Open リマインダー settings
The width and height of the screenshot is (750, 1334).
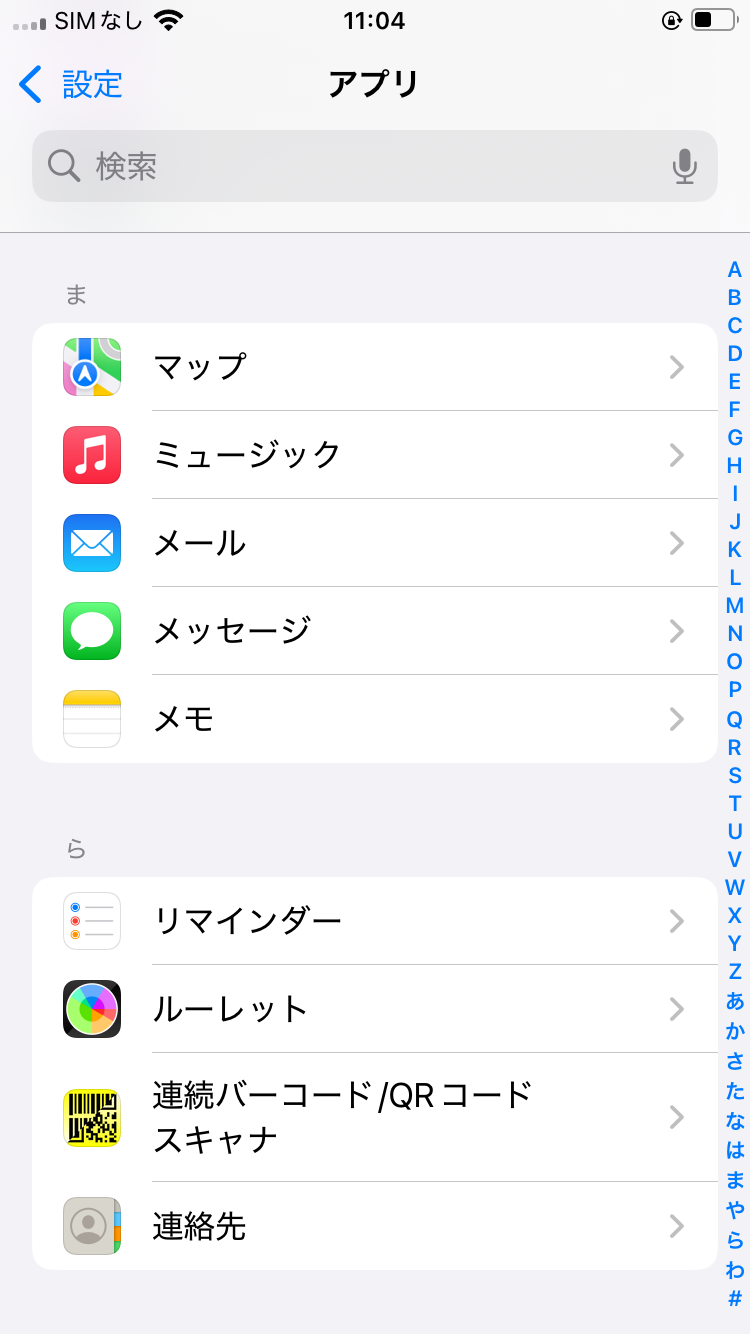pos(374,921)
